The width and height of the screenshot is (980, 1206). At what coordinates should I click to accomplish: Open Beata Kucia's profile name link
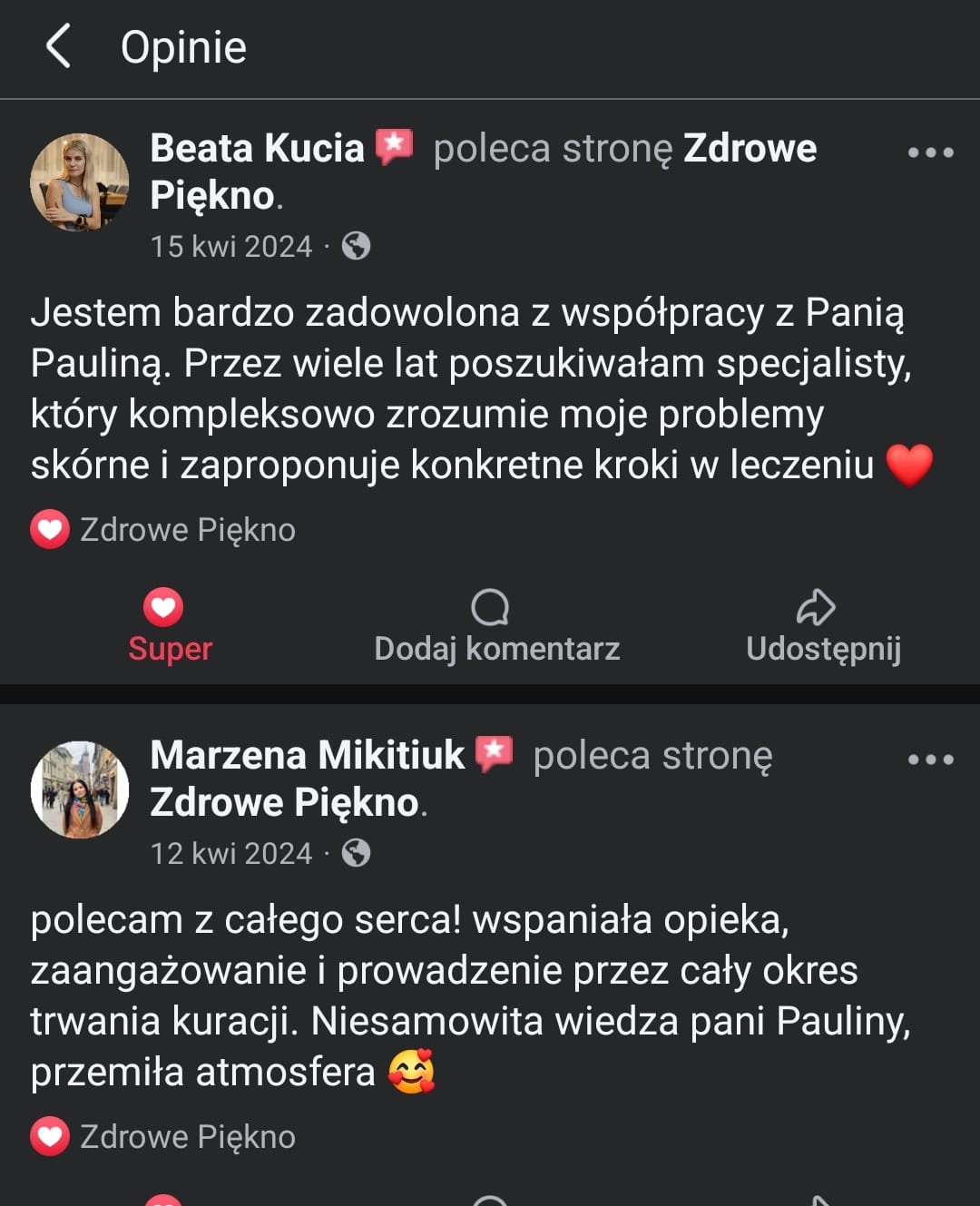(257, 148)
